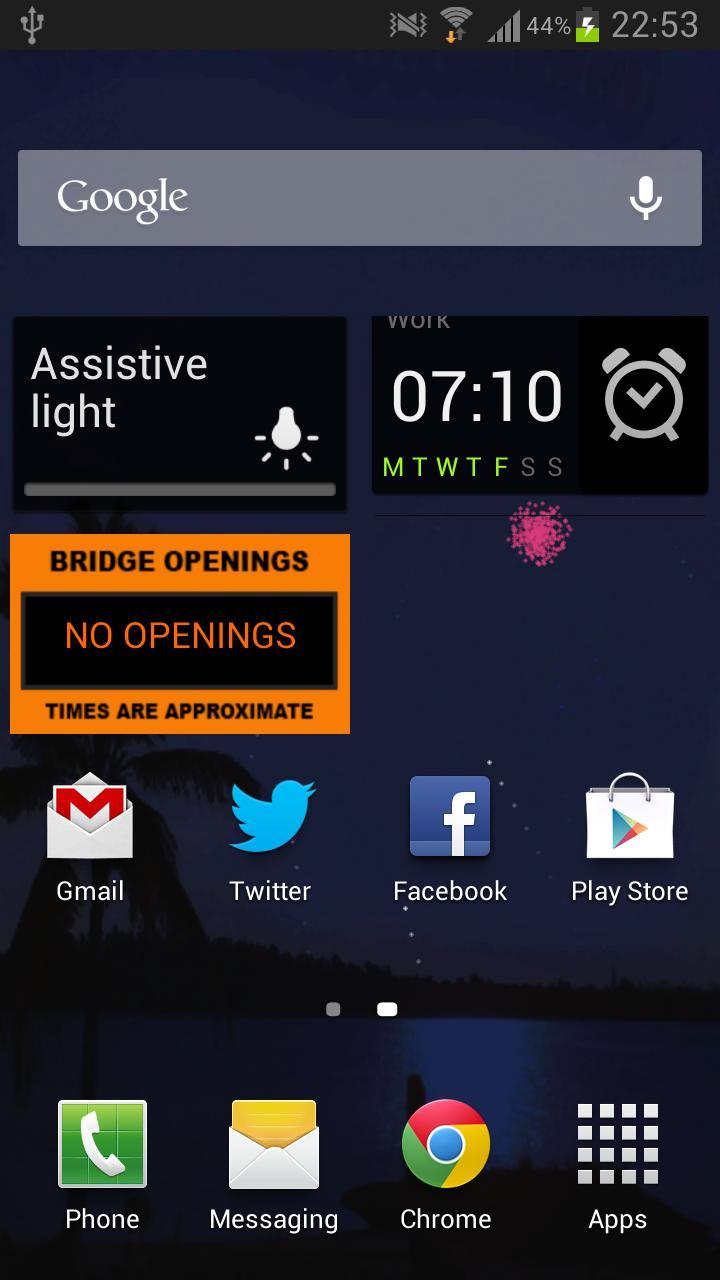
Task: Start voice search with the microphone
Action: tap(645, 198)
